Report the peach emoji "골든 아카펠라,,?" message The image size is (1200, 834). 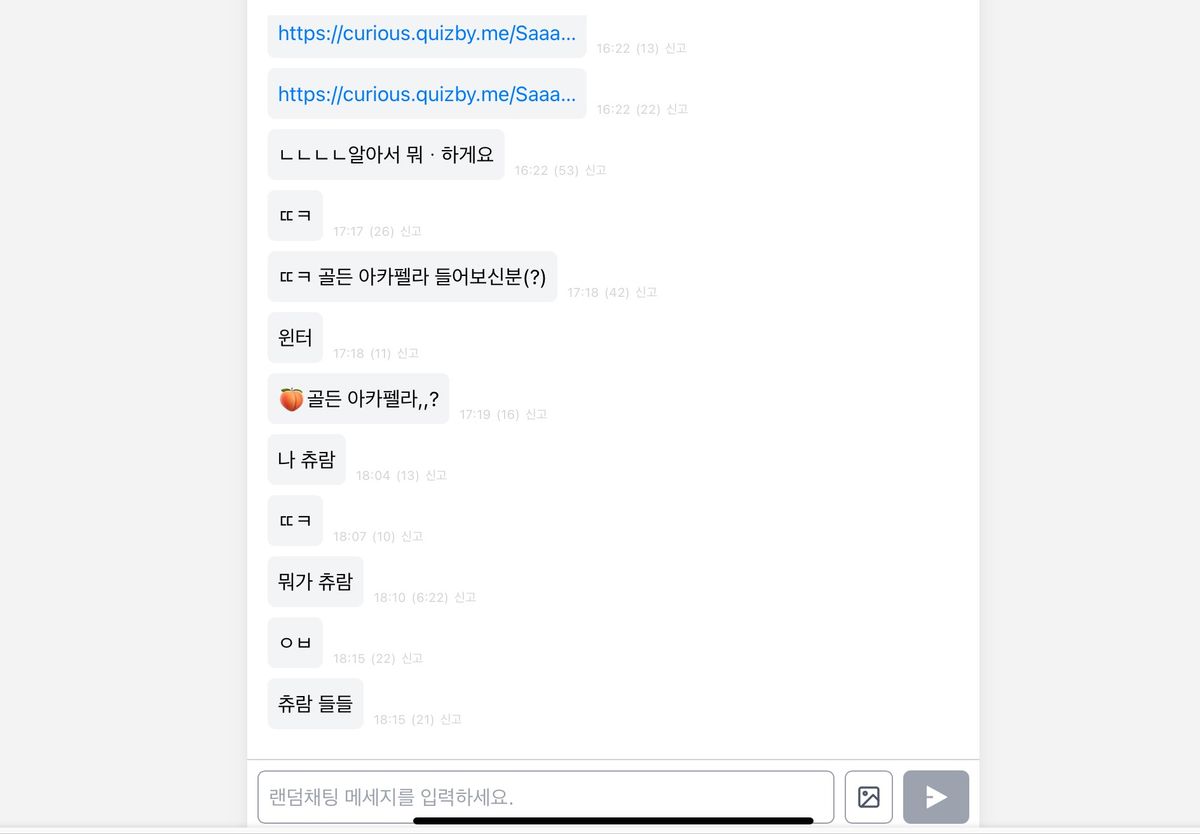point(536,414)
